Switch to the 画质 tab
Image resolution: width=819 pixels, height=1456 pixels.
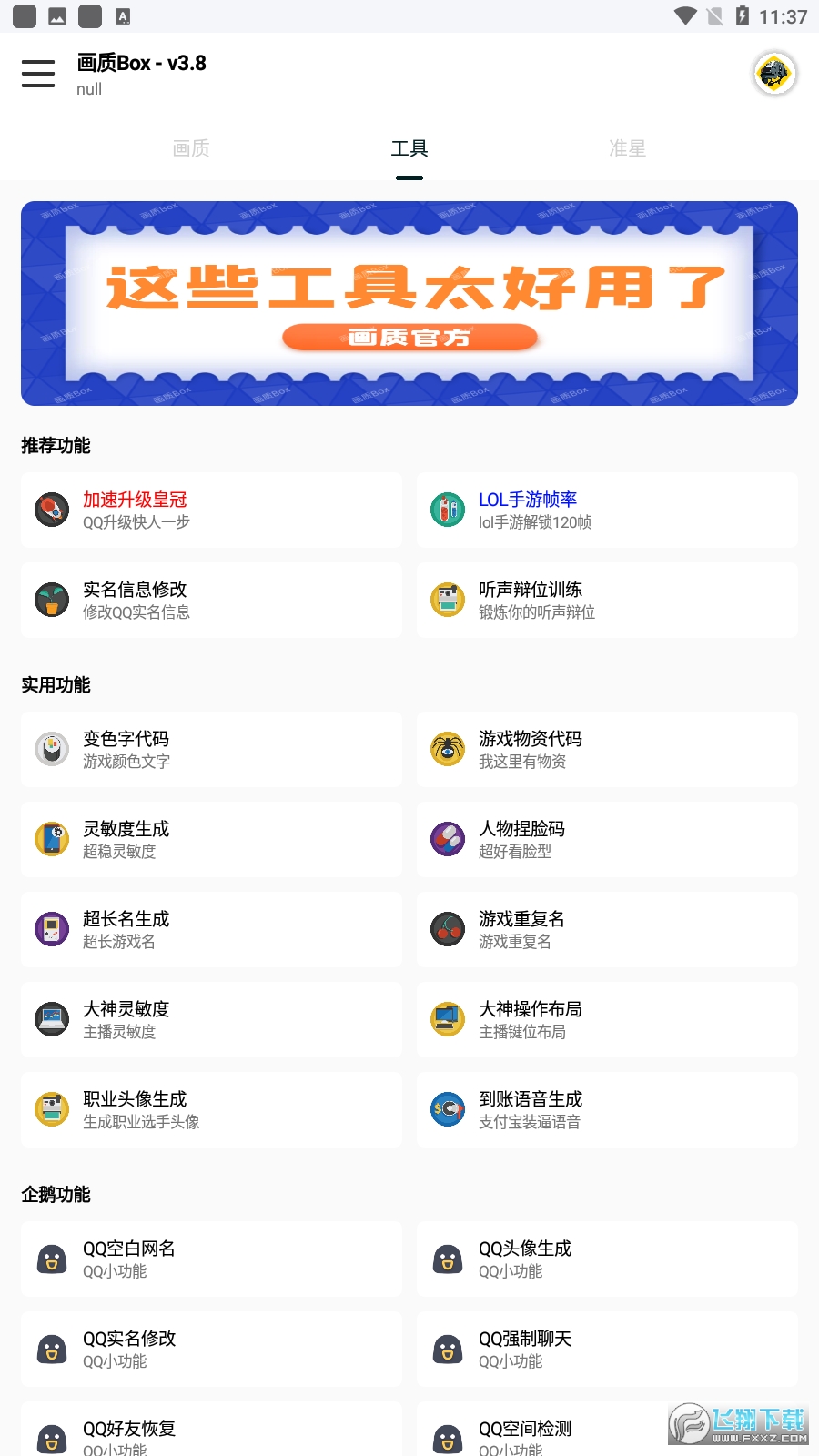(191, 148)
